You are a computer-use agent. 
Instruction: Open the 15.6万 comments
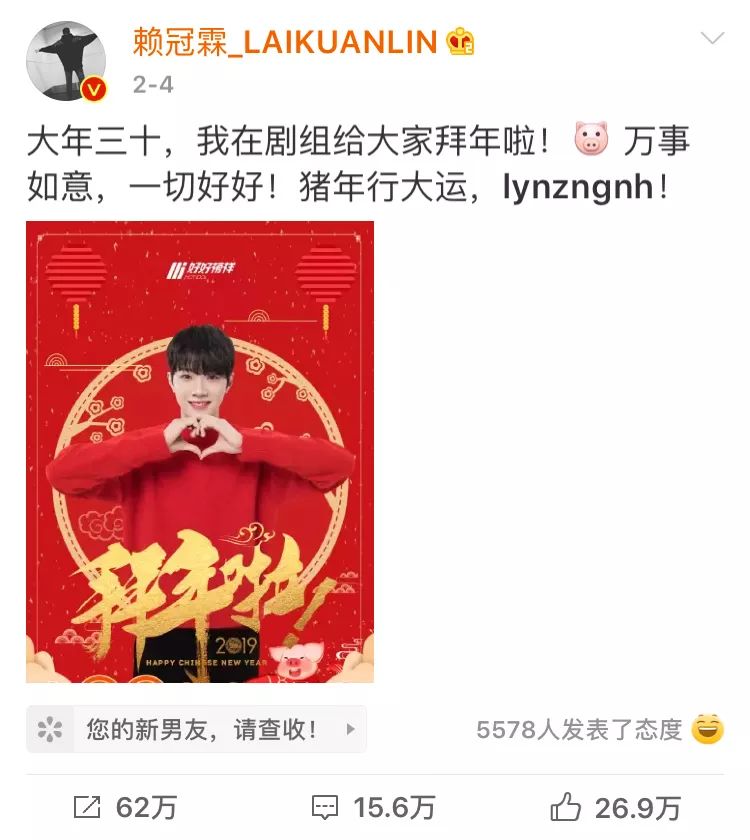pyautogui.click(x=373, y=807)
